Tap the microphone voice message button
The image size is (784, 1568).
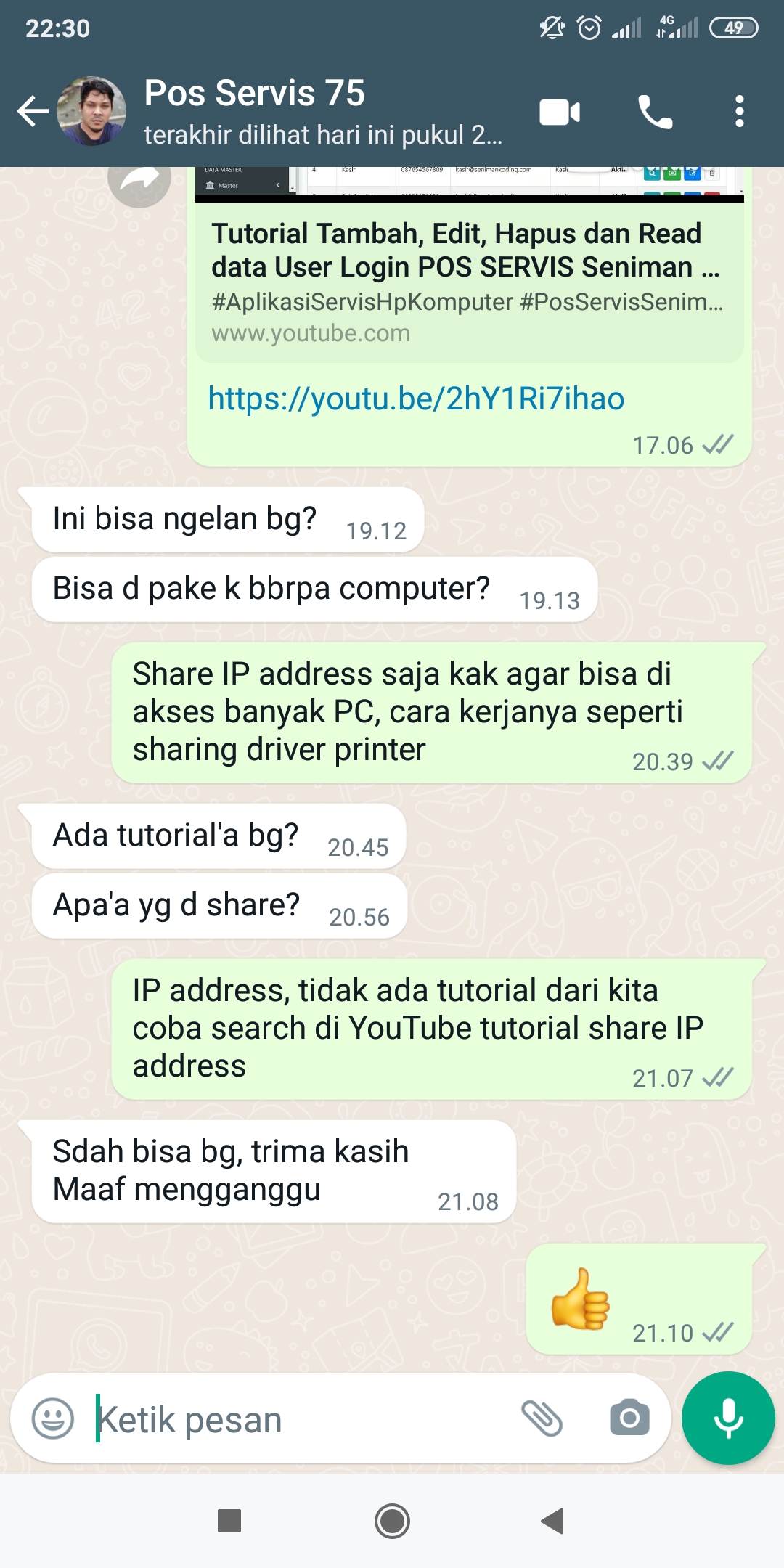pos(728,1418)
